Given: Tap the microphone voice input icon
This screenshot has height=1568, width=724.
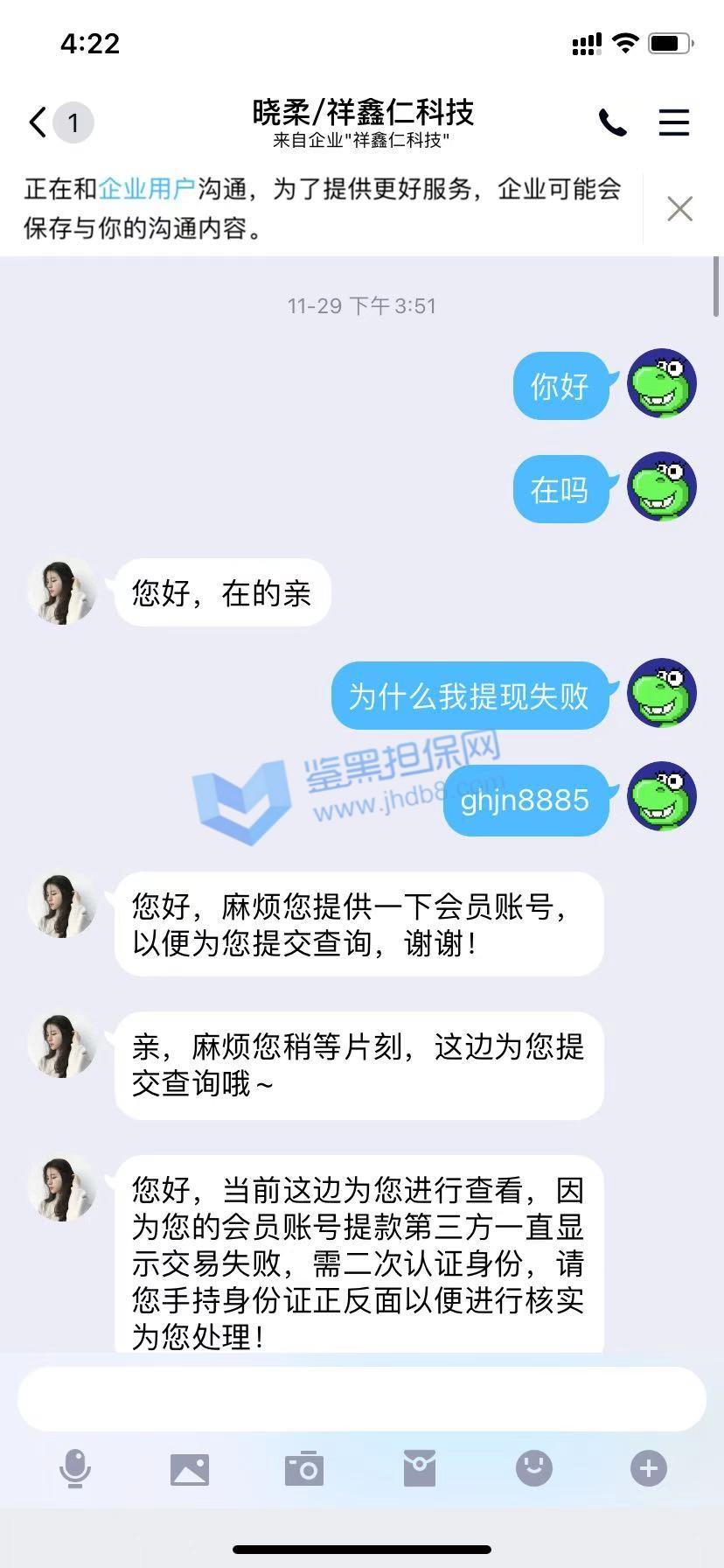Looking at the screenshot, I should pyautogui.click(x=75, y=1468).
